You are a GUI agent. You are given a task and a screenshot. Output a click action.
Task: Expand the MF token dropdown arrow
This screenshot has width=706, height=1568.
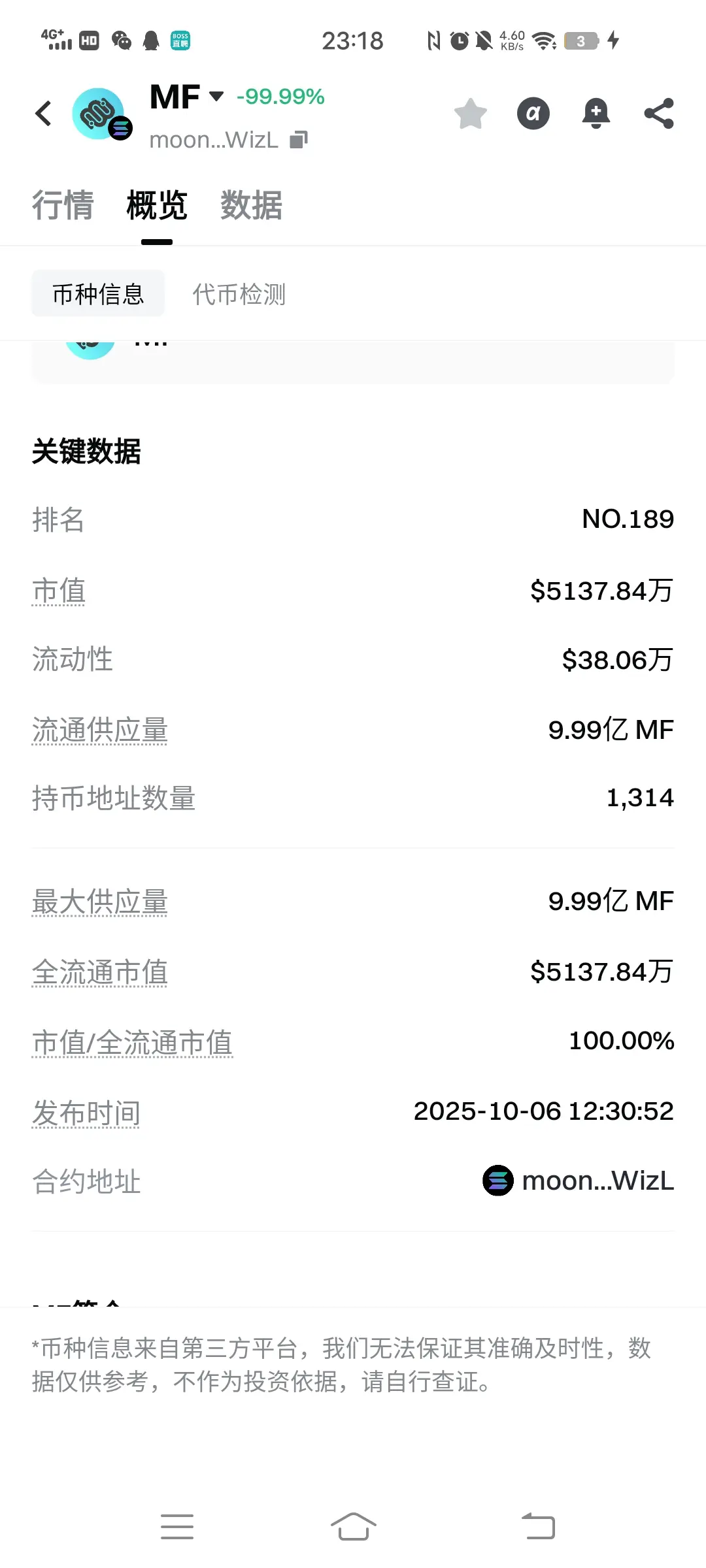pos(216,97)
